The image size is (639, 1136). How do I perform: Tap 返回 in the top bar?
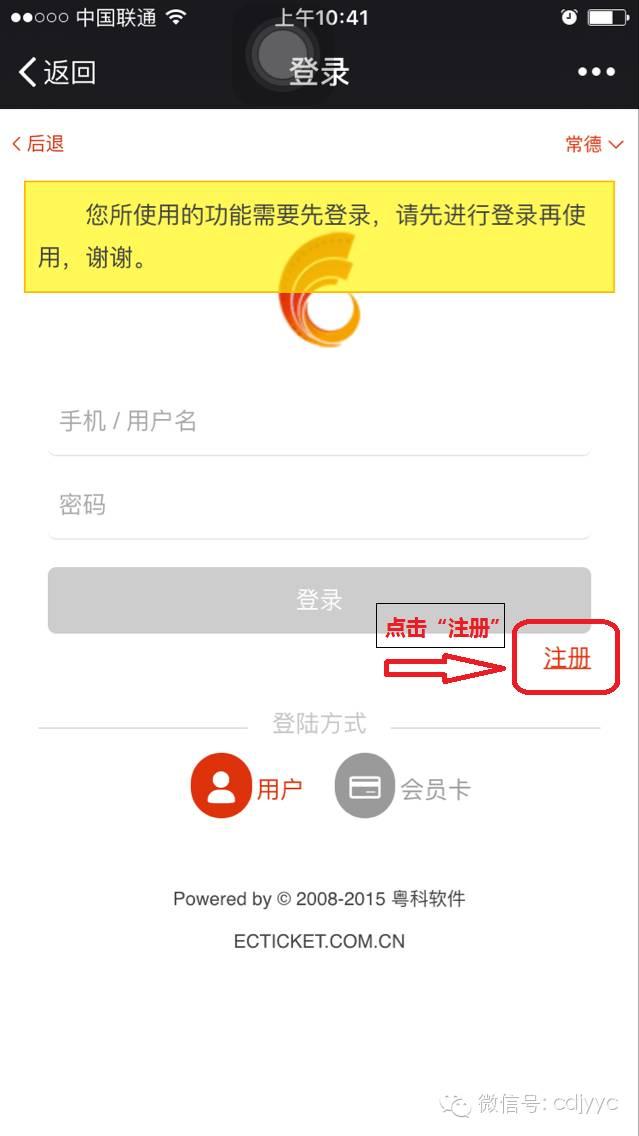point(57,72)
